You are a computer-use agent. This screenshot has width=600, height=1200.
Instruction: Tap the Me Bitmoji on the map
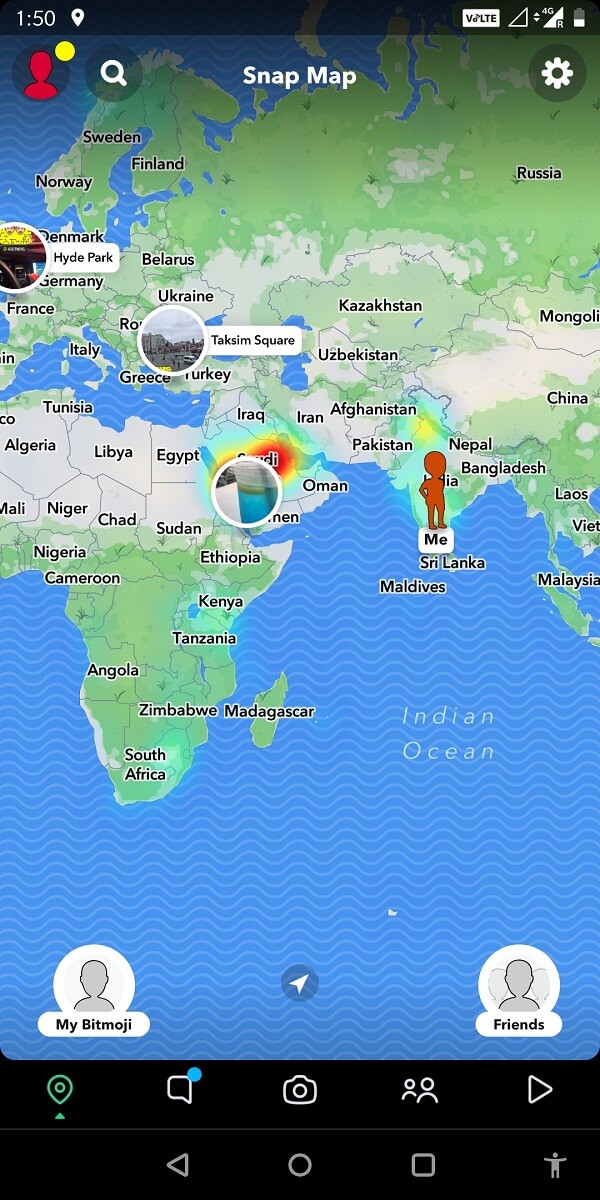[435, 492]
